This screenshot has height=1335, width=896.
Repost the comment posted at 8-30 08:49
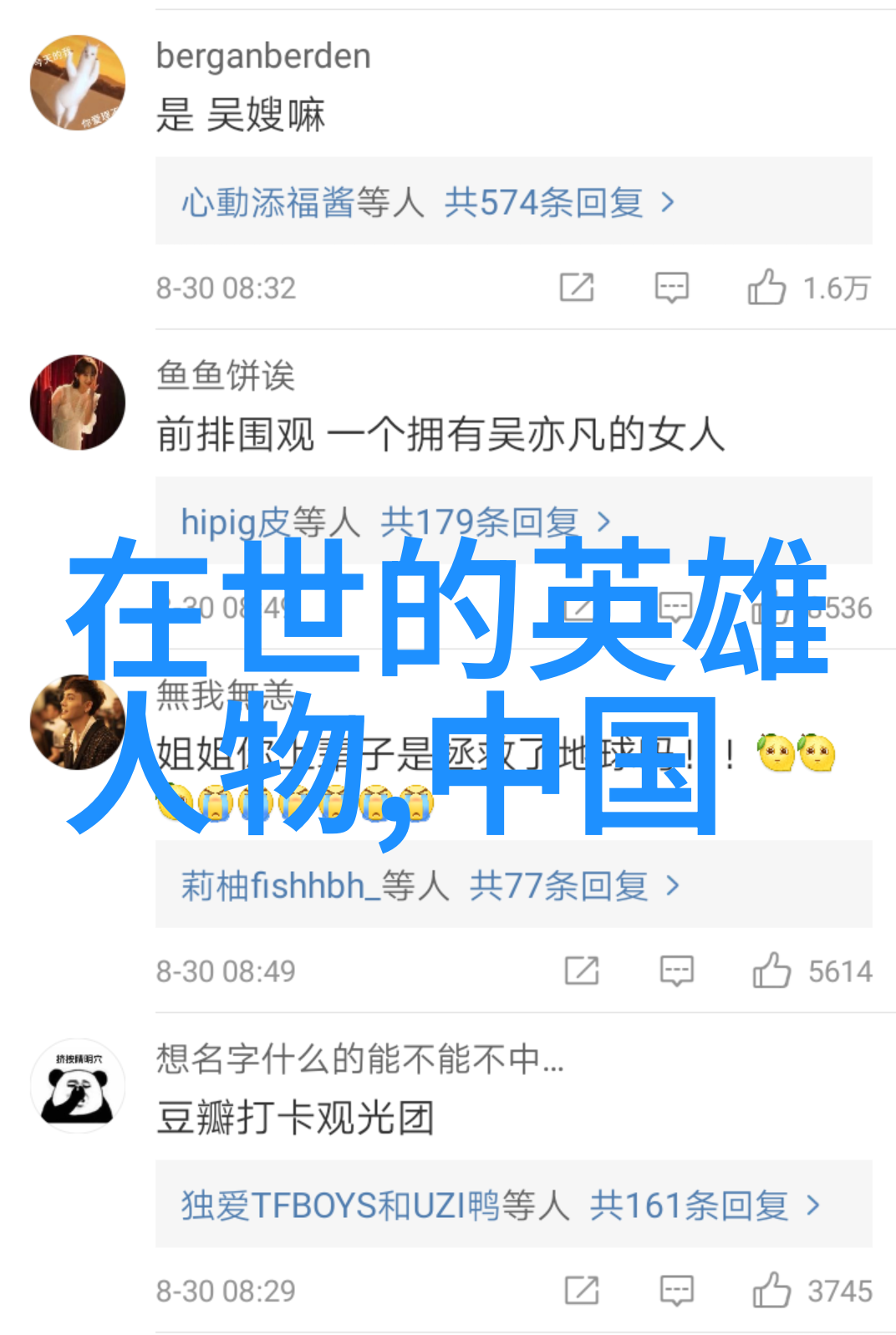(x=582, y=971)
